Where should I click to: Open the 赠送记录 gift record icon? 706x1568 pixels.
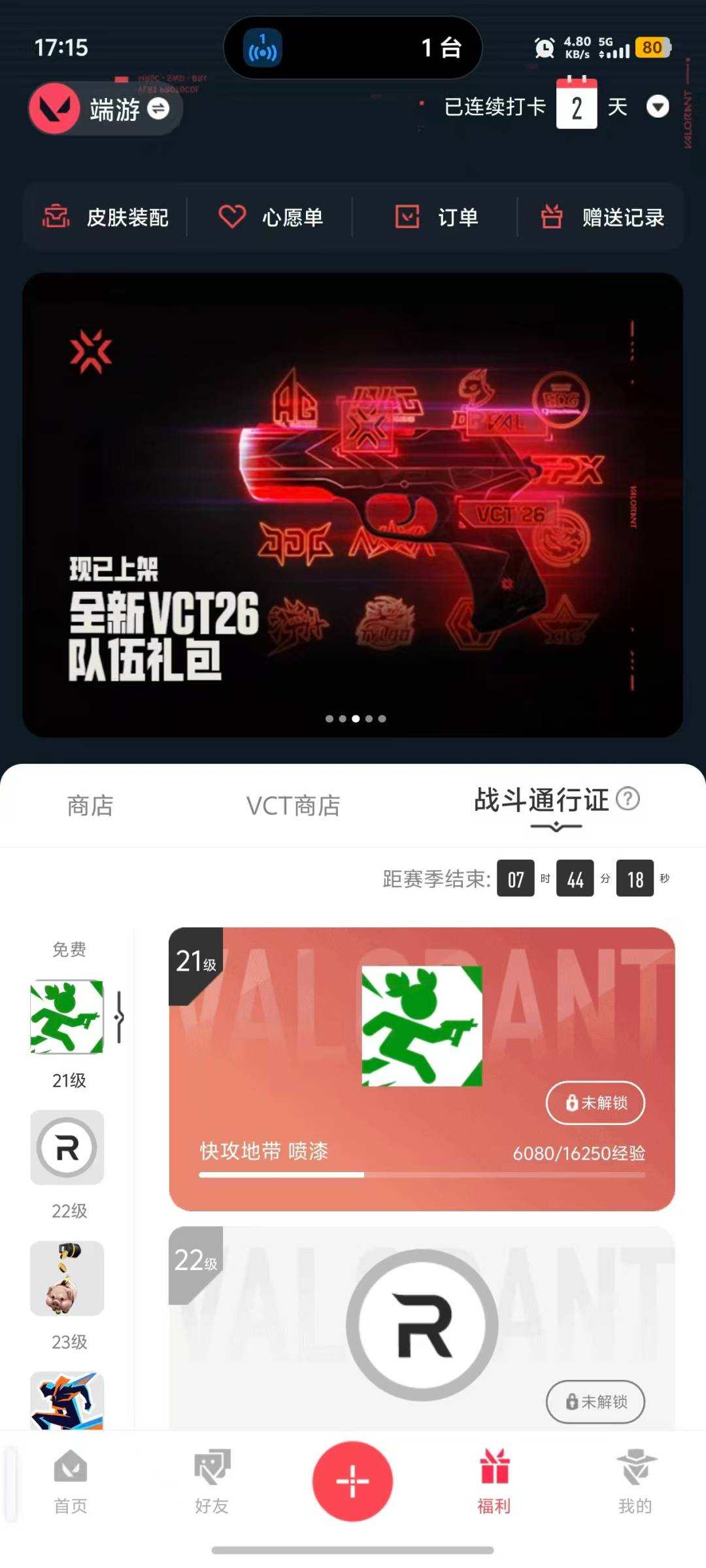552,216
